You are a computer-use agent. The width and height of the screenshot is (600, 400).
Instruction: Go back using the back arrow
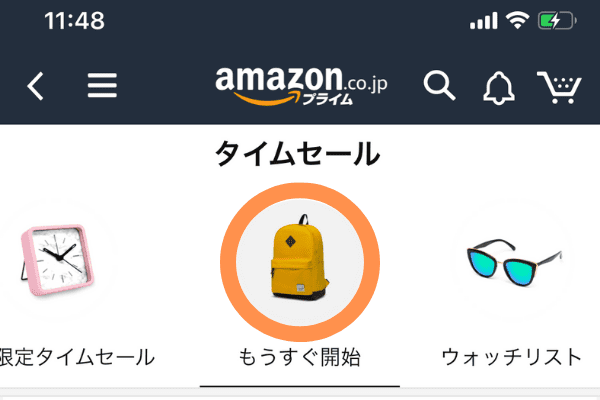pos(35,87)
